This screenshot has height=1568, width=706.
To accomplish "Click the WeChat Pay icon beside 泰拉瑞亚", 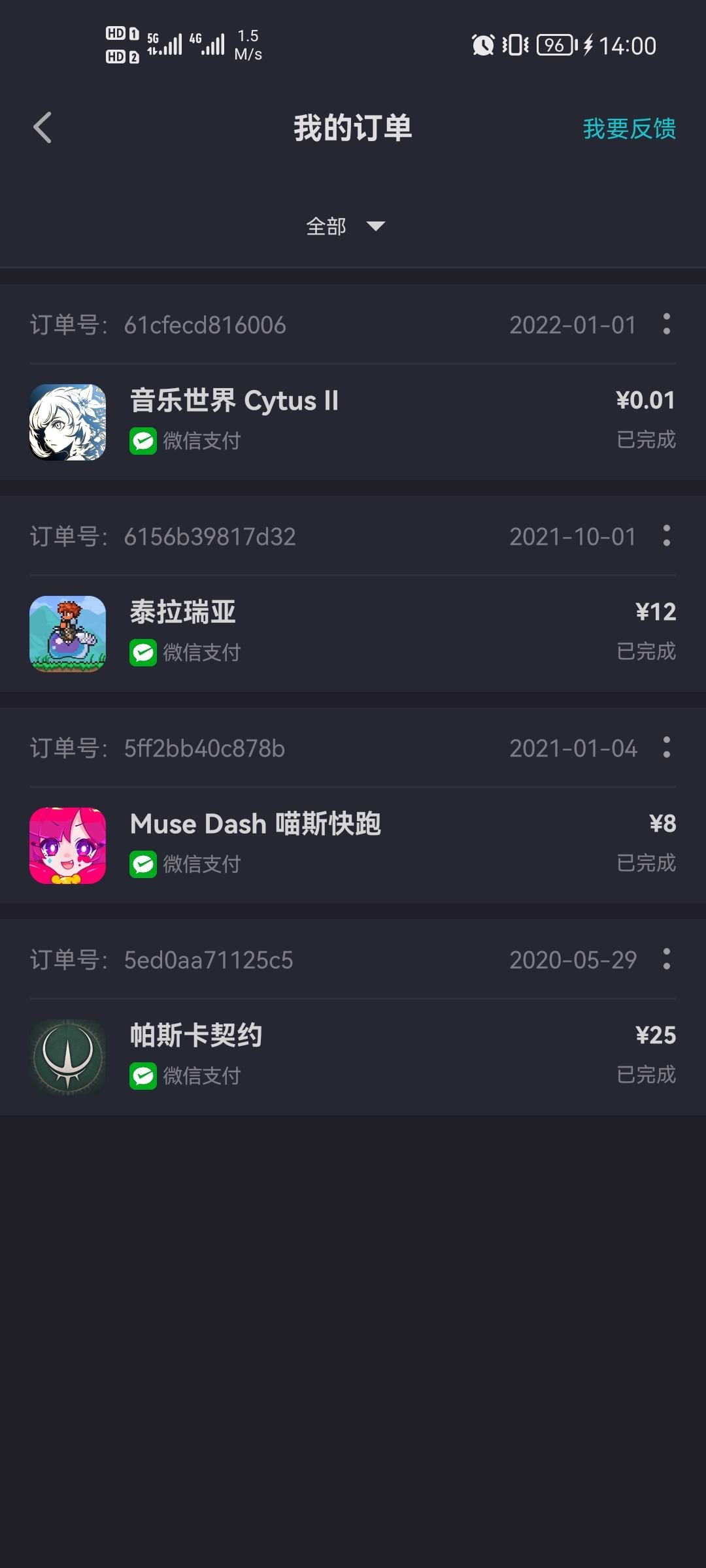I will tap(143, 652).
